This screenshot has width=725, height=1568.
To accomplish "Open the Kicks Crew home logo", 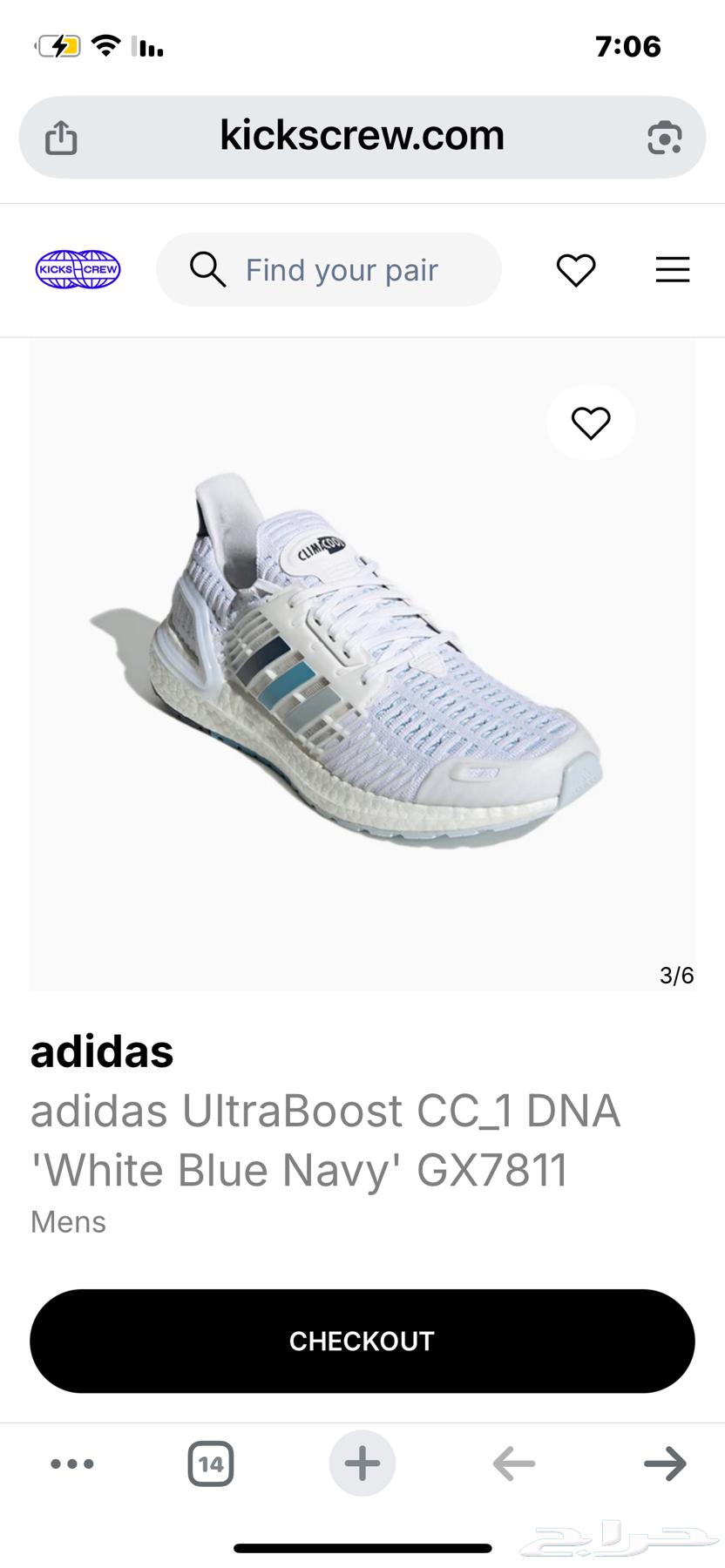I will [x=78, y=269].
